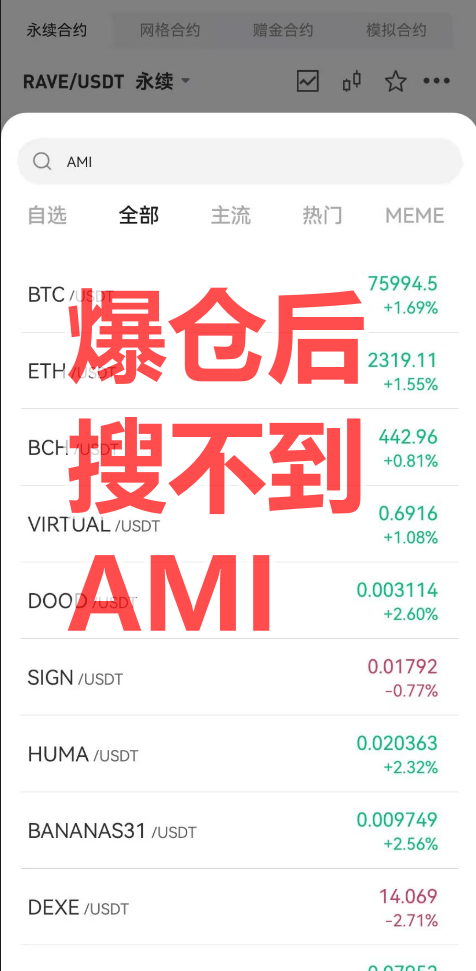The width and height of the screenshot is (476, 971).
Task: Switch to the 主流 tab
Action: (230, 216)
